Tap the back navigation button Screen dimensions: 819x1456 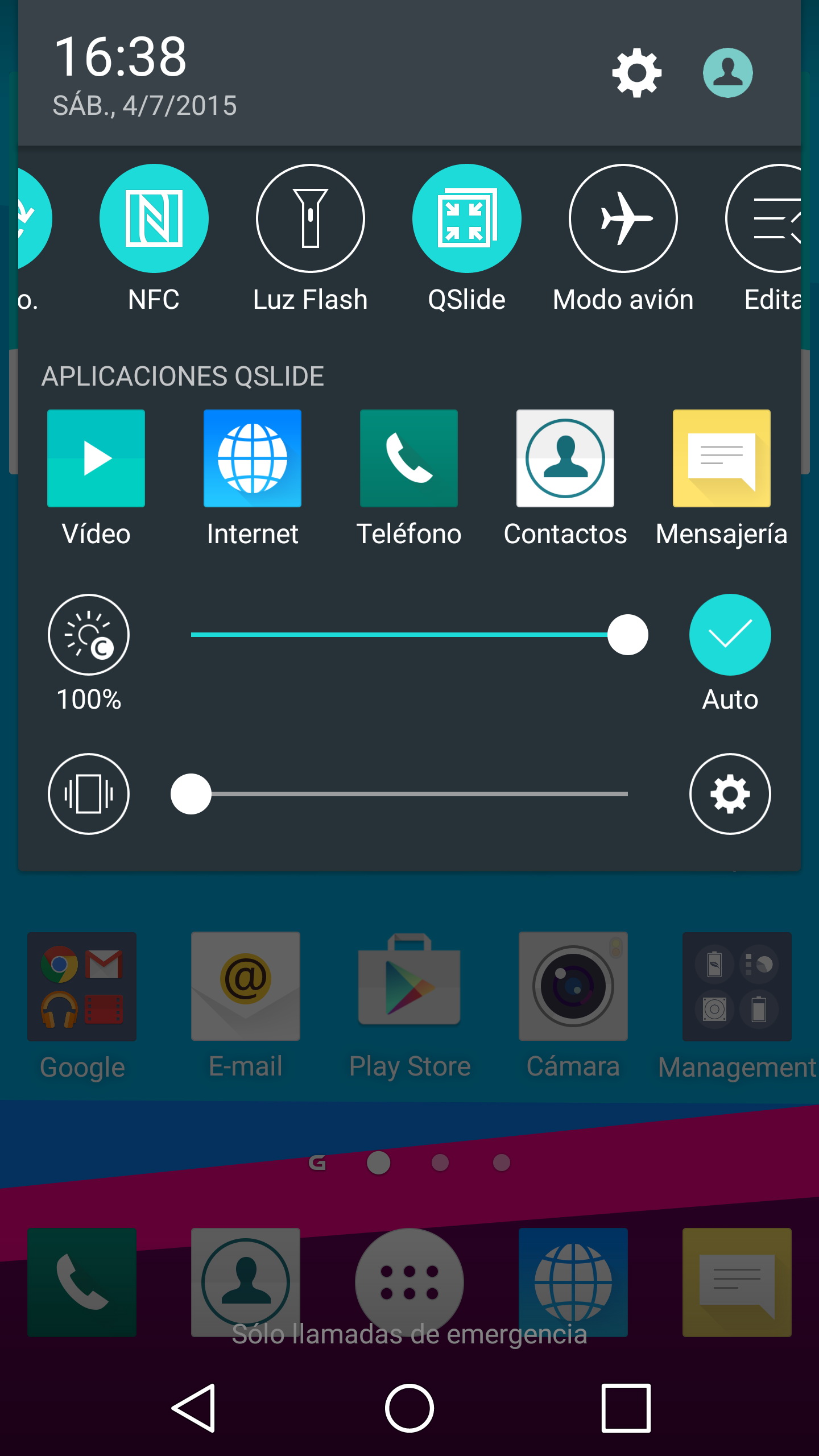195,1408
